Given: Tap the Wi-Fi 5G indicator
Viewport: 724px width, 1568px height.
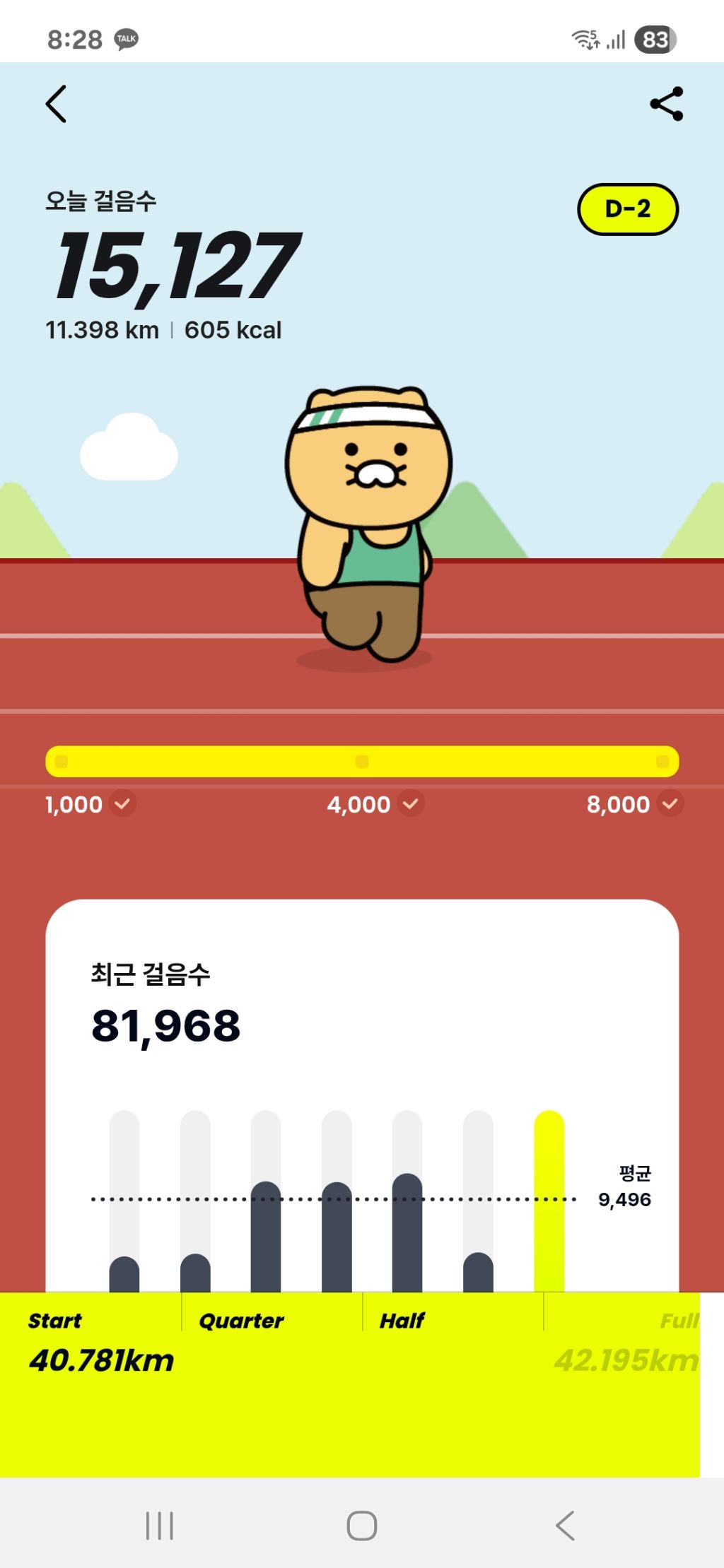Looking at the screenshot, I should click(x=585, y=40).
